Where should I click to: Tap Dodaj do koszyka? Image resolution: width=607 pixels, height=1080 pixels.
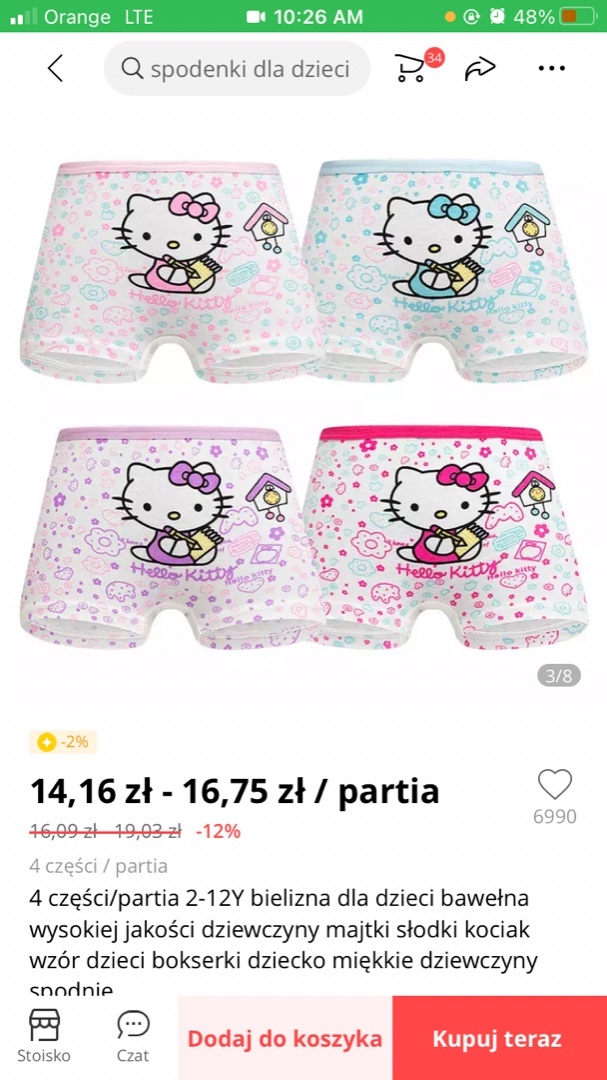coord(285,1038)
